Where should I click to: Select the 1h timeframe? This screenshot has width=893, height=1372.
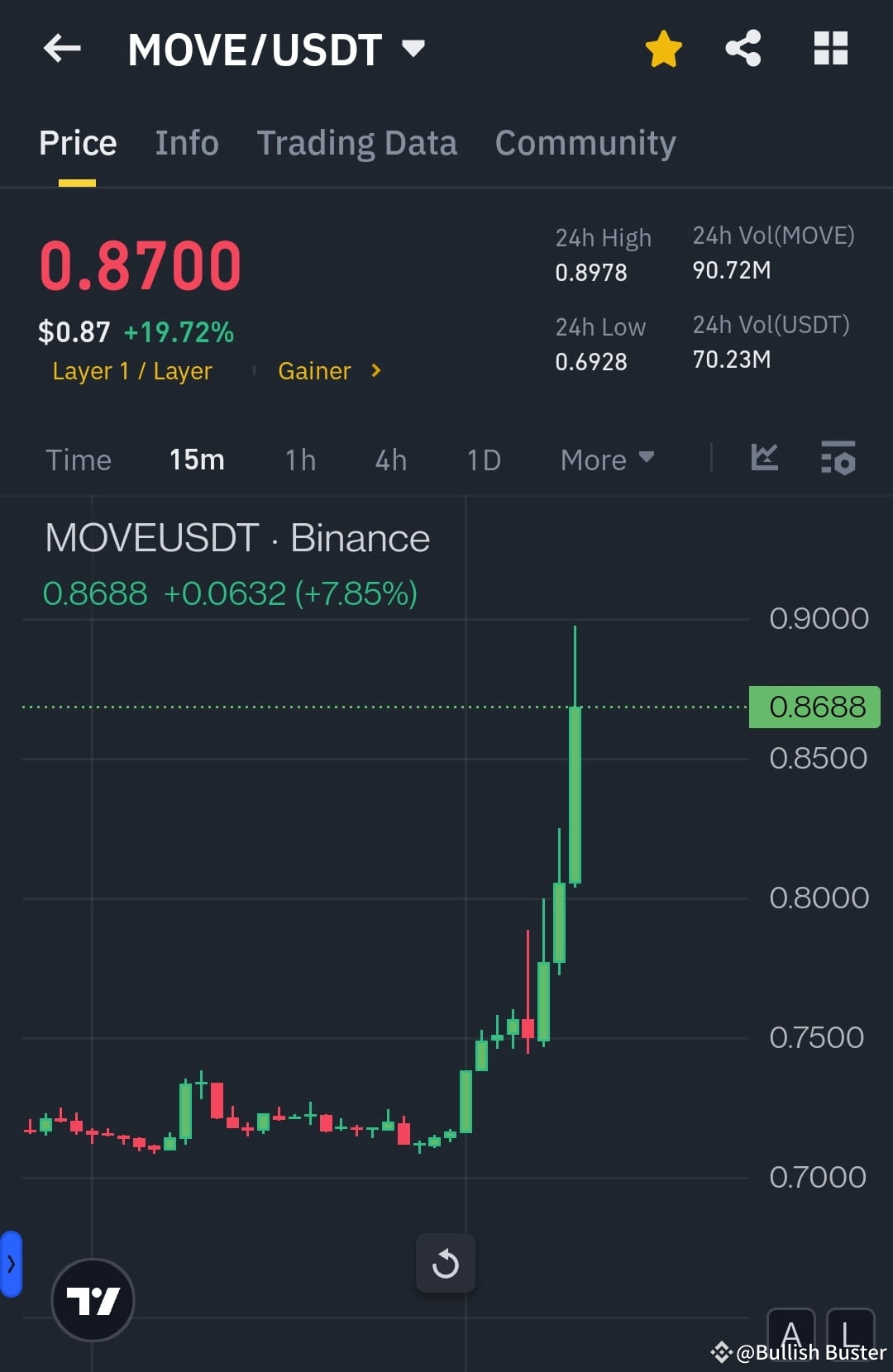(299, 460)
